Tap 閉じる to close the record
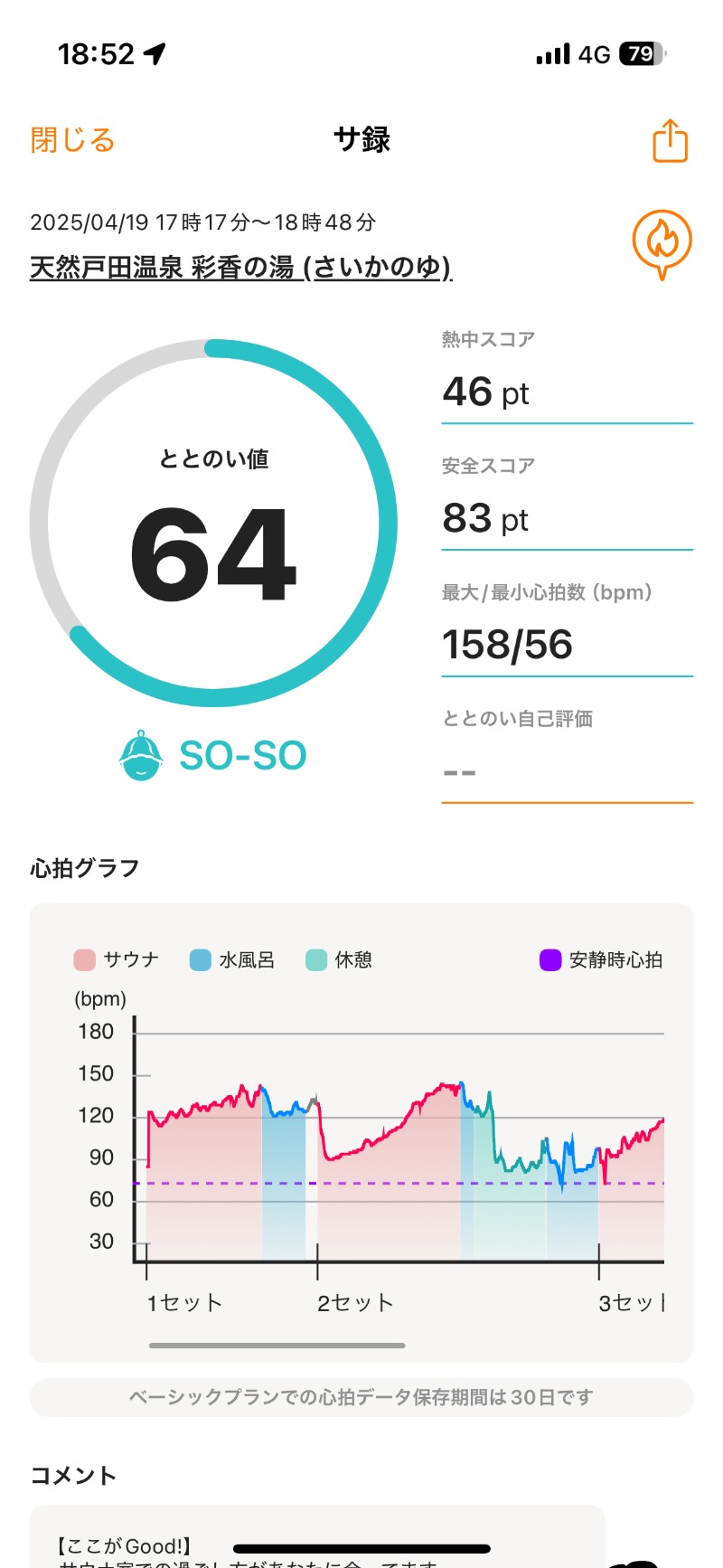The image size is (723, 1568). click(x=72, y=140)
